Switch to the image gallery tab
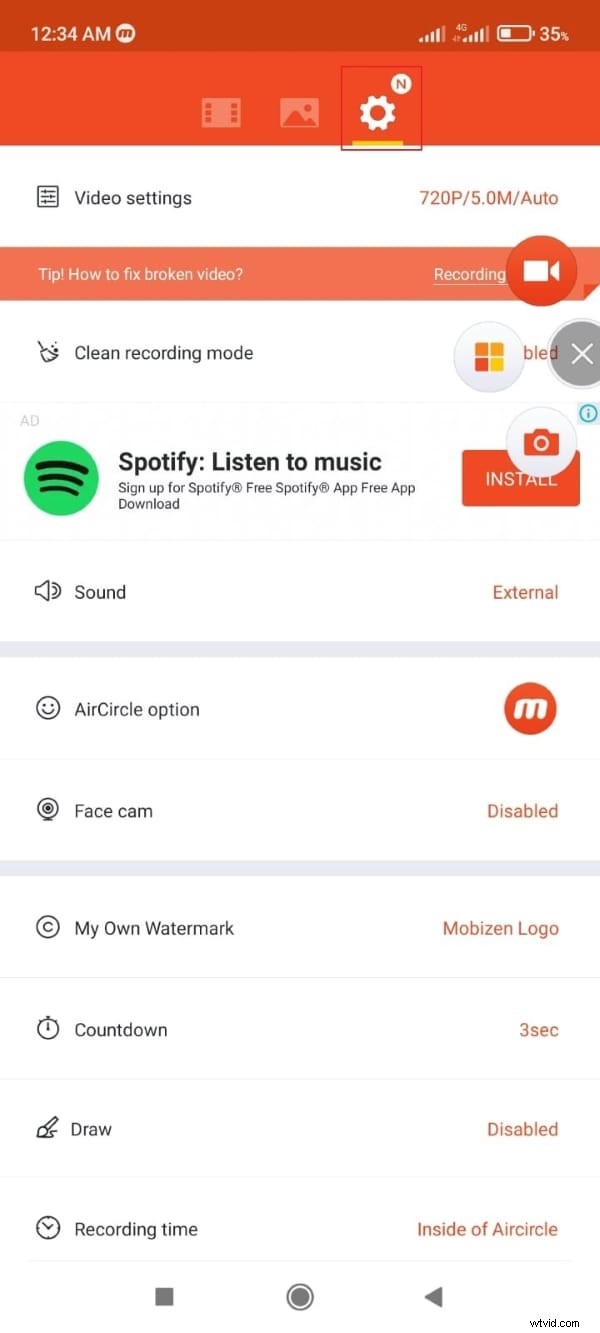The image size is (600, 1333). point(299,114)
